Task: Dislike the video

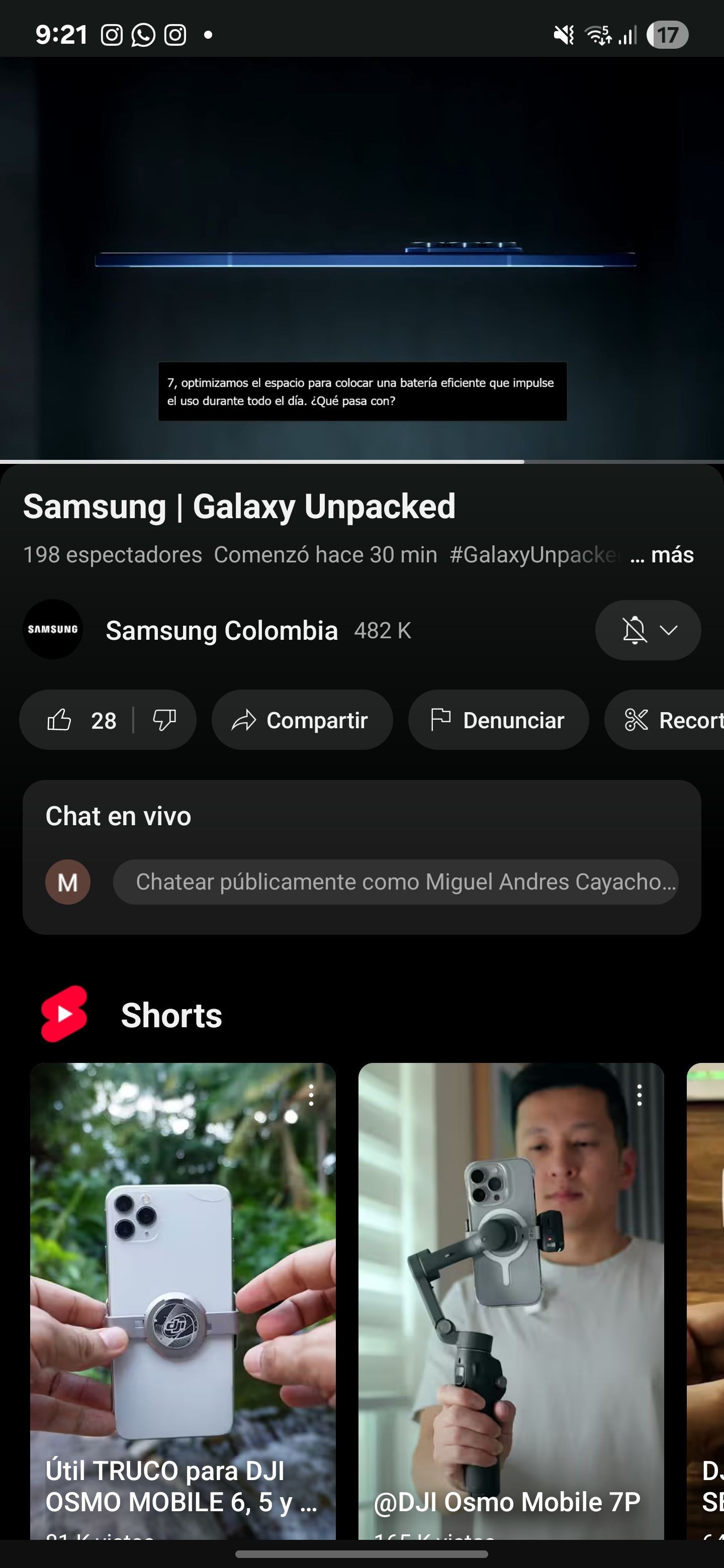Action: 164,720
